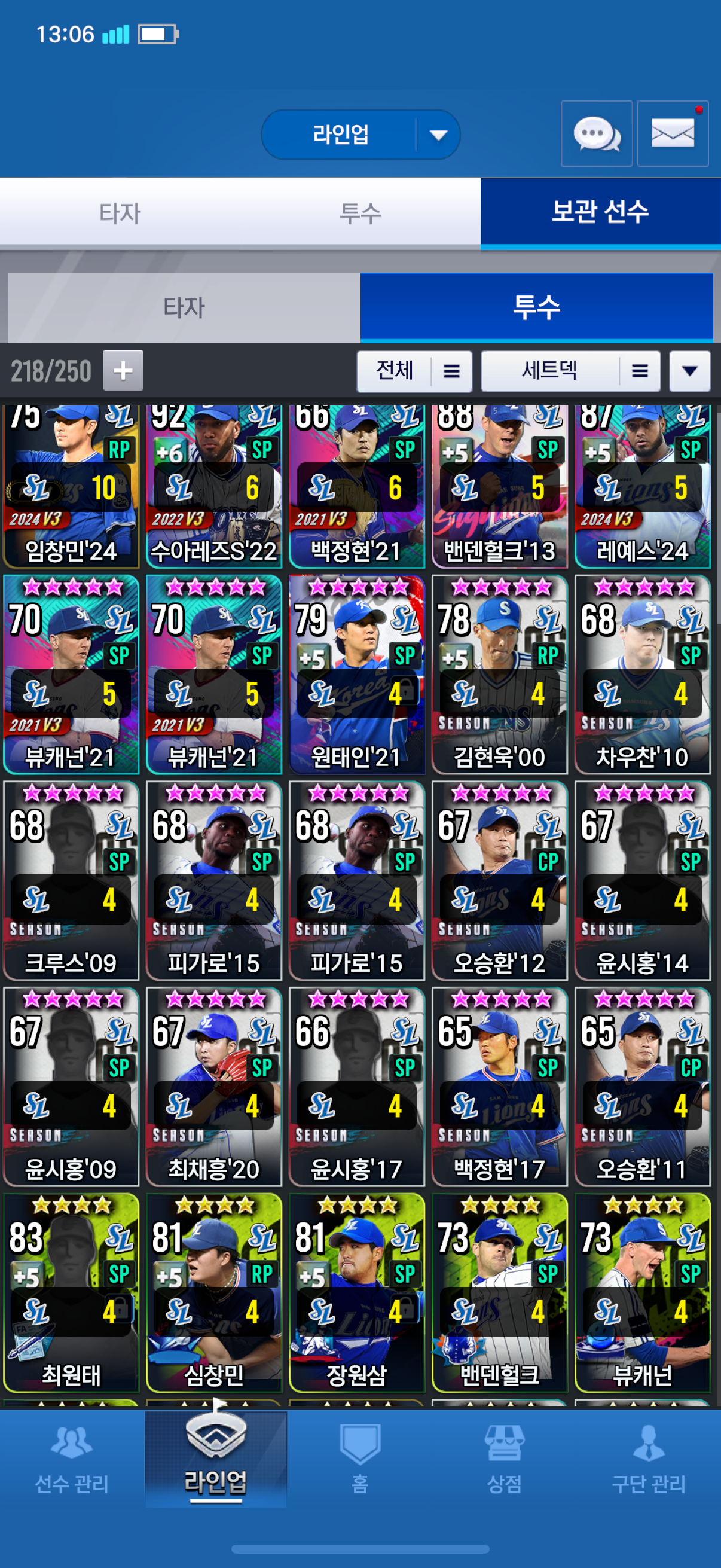Select the 수아레즈S'22 card

tap(213, 487)
